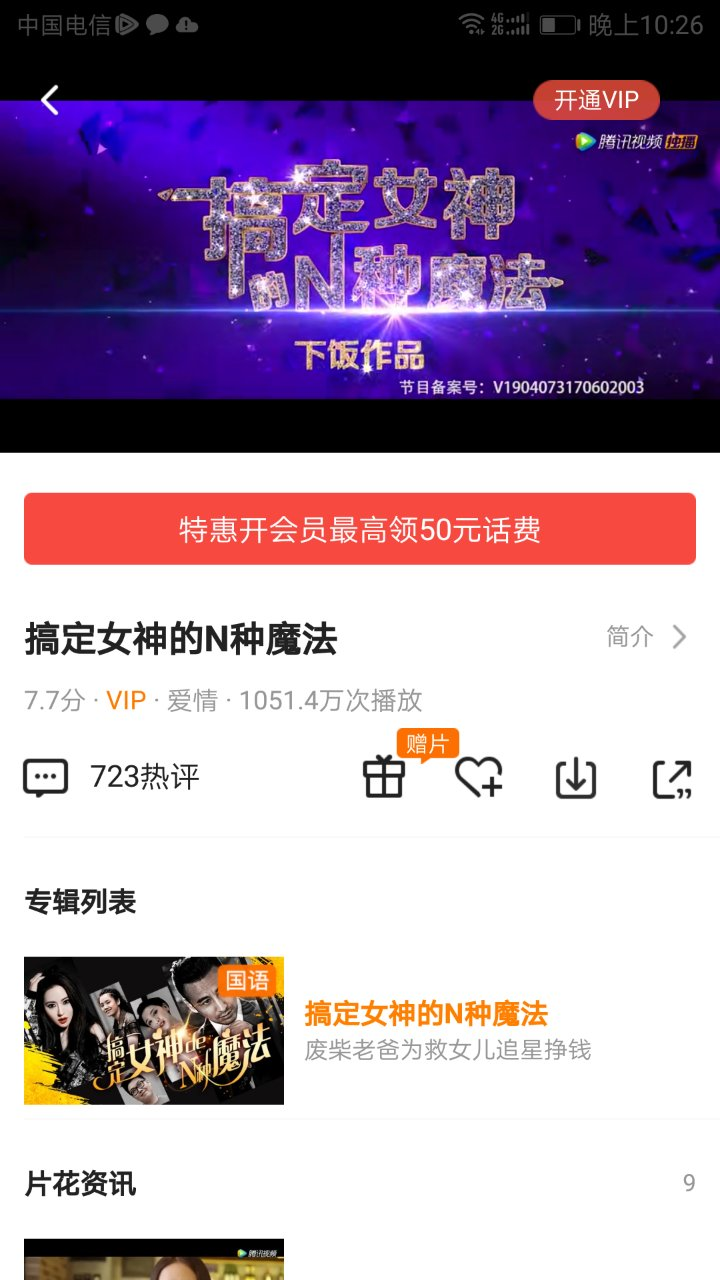The height and width of the screenshot is (1280, 720).
Task: Tap the 特惠开会员最高领50元话费 banner
Action: coord(360,529)
